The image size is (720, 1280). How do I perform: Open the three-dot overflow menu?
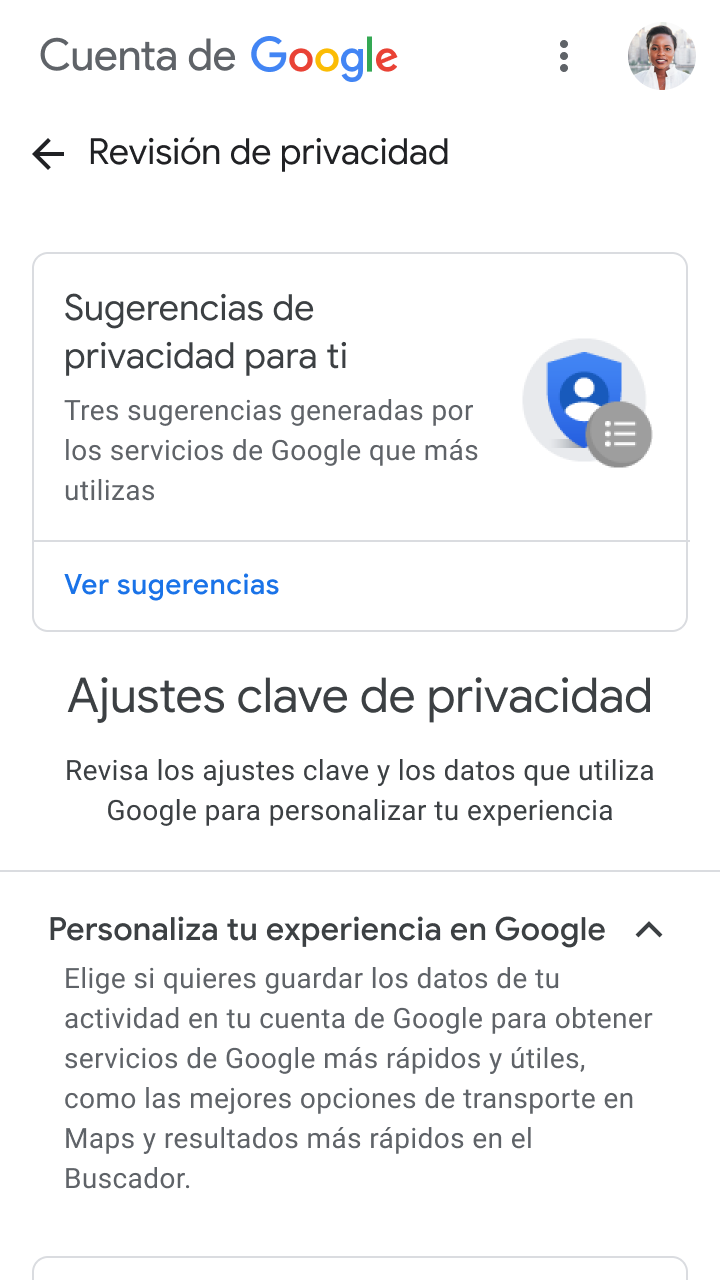(564, 58)
